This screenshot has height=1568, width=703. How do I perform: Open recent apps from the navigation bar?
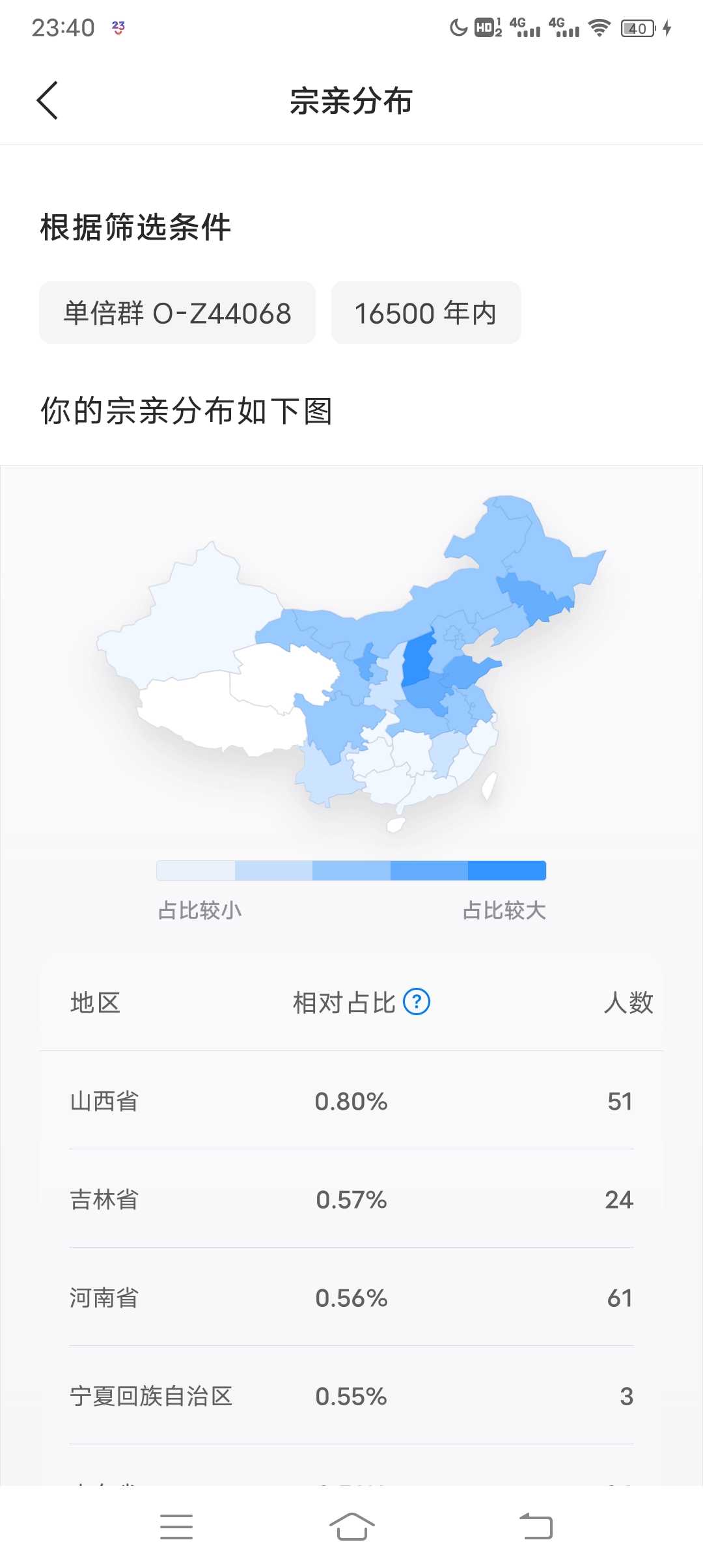point(176,1526)
